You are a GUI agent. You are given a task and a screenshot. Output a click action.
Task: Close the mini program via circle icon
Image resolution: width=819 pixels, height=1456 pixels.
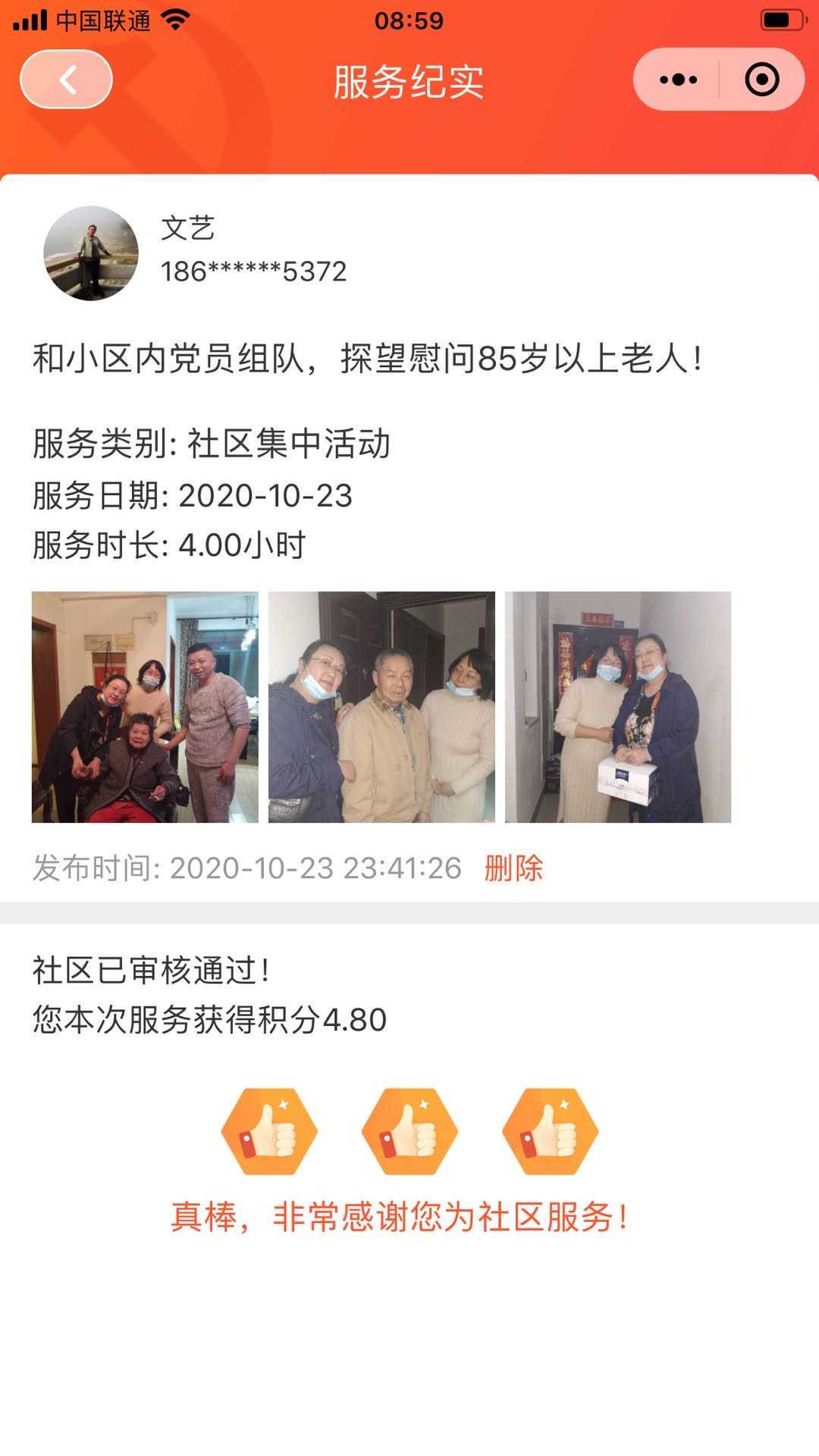761,80
